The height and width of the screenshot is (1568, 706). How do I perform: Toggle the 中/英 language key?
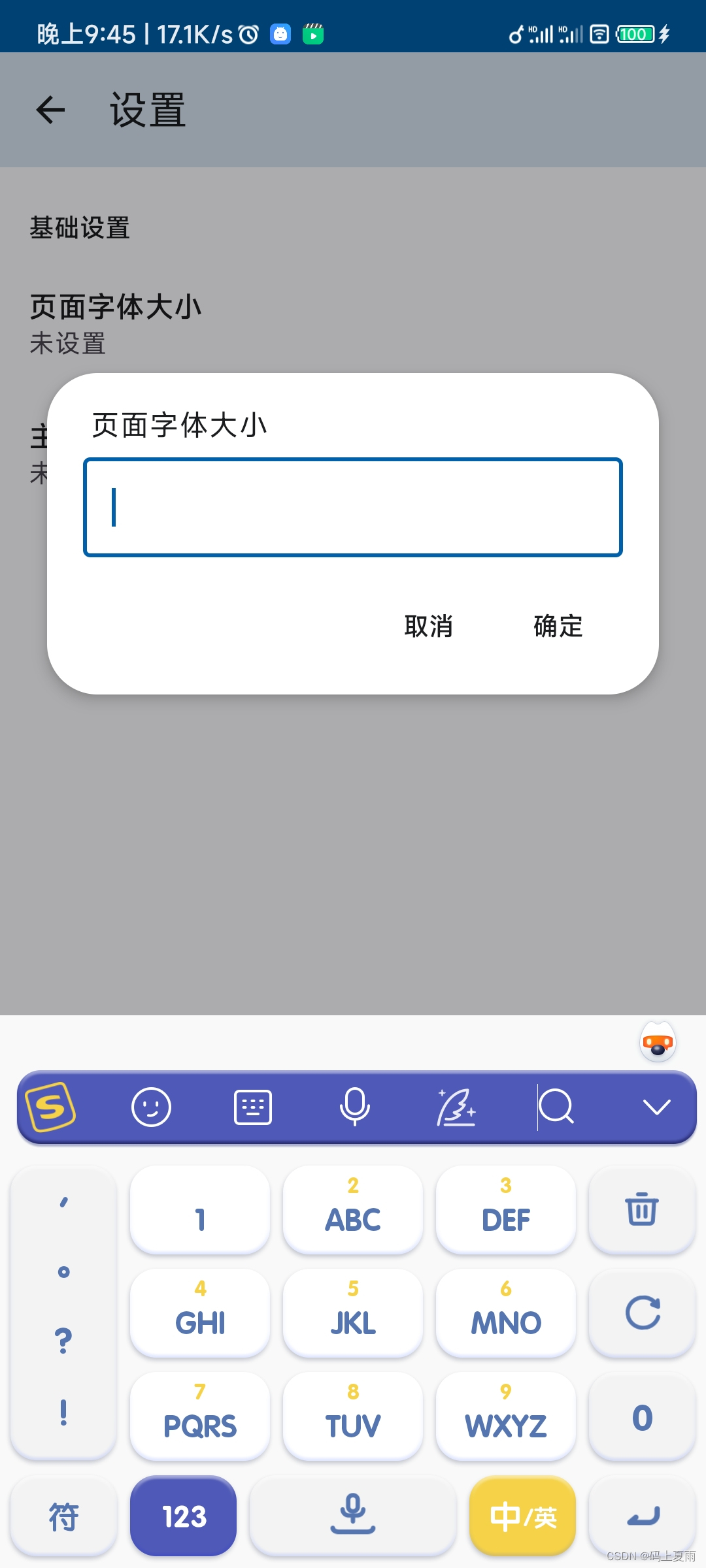[x=522, y=1516]
